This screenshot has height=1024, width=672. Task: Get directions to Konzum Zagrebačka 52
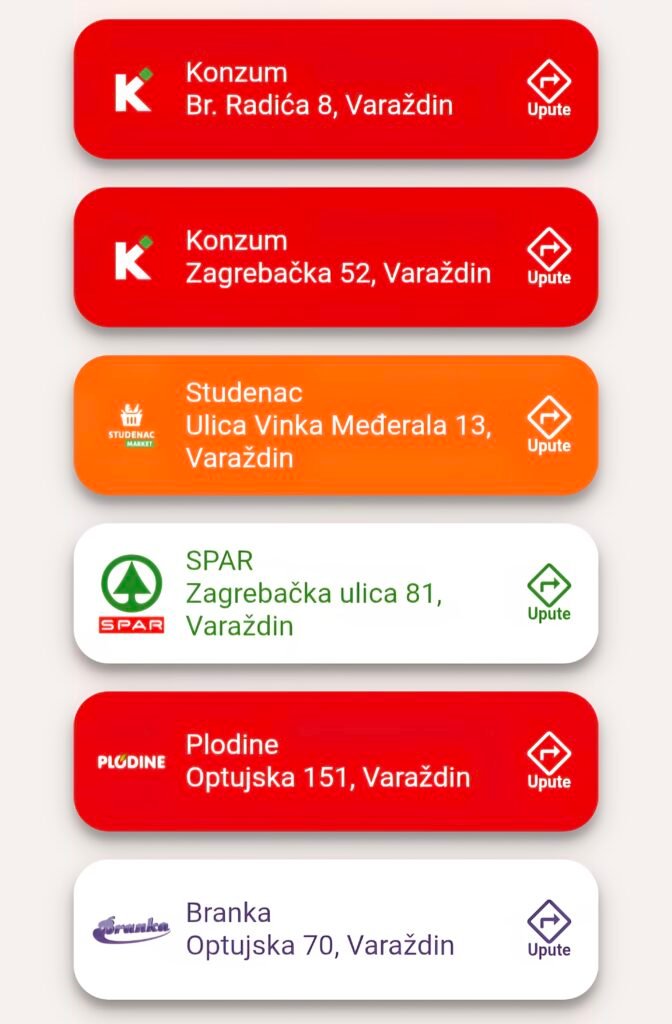coord(548,257)
